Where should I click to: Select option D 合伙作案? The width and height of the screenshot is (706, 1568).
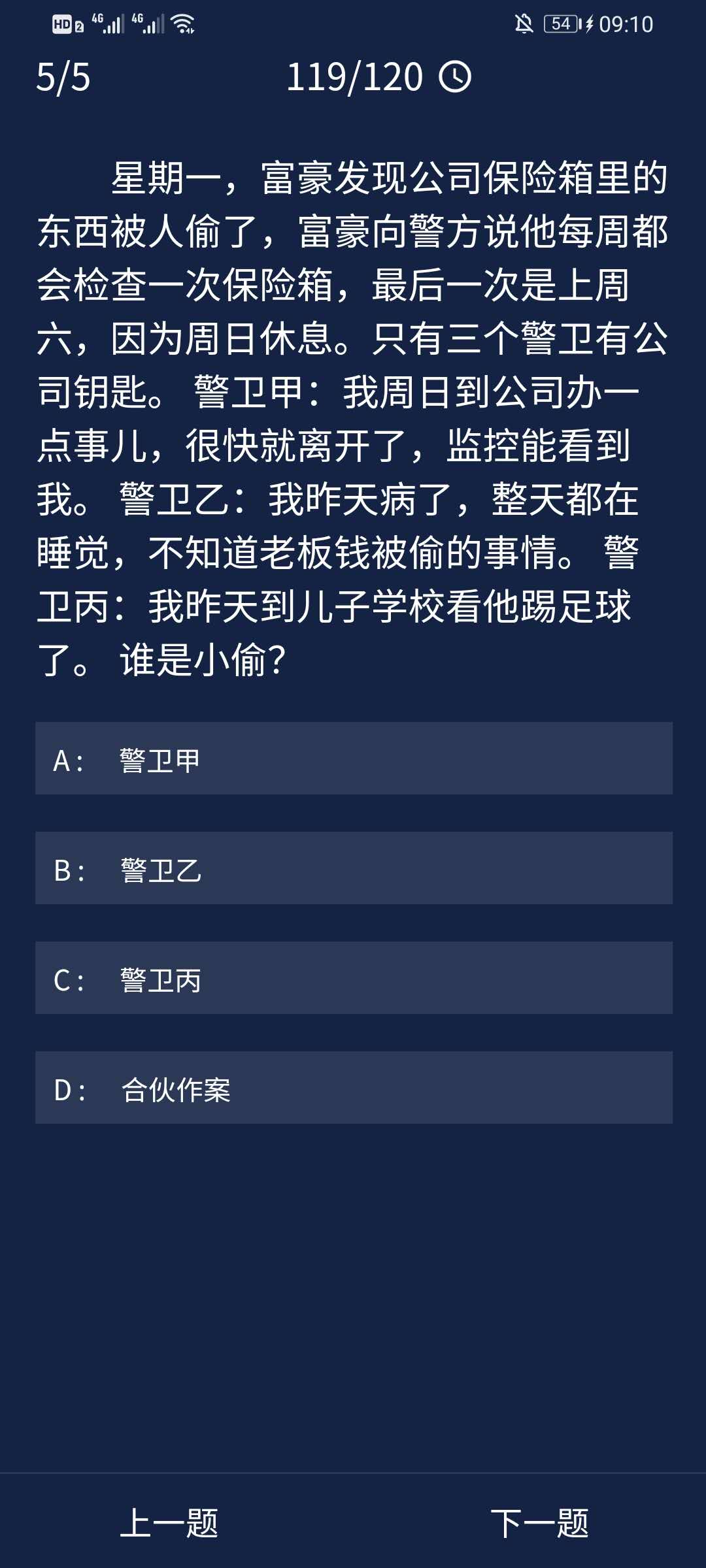[x=353, y=1088]
